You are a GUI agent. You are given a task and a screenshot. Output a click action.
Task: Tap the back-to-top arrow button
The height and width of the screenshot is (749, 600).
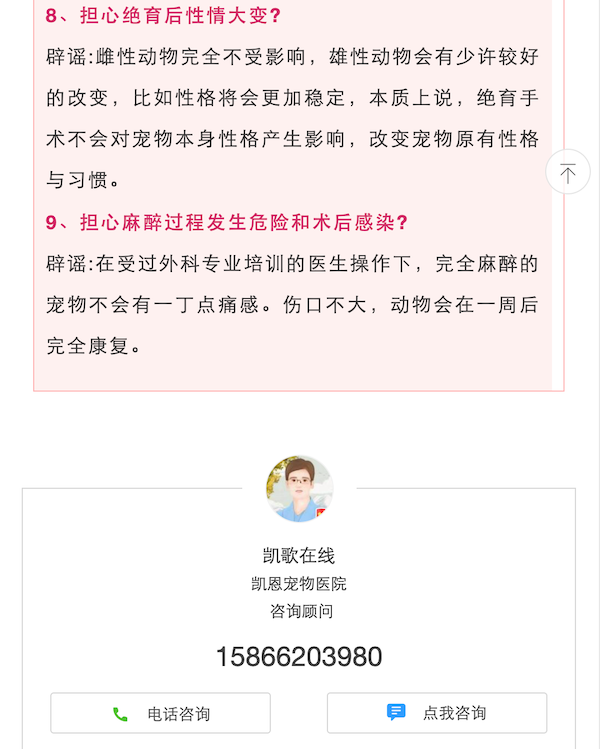567,173
